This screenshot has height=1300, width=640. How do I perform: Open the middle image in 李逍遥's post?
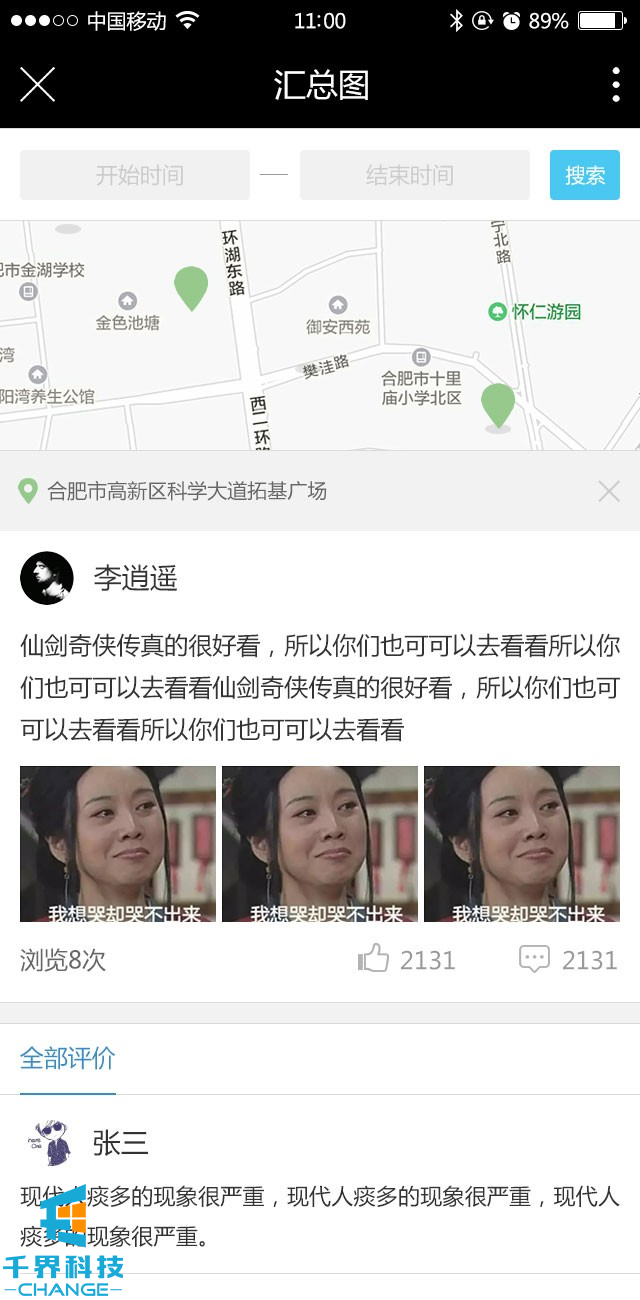pos(320,843)
